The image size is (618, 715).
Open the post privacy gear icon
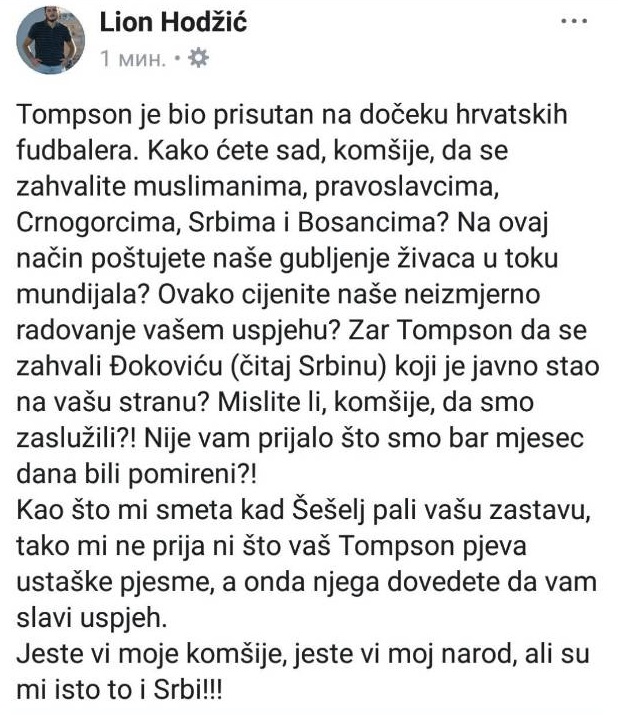point(199,59)
